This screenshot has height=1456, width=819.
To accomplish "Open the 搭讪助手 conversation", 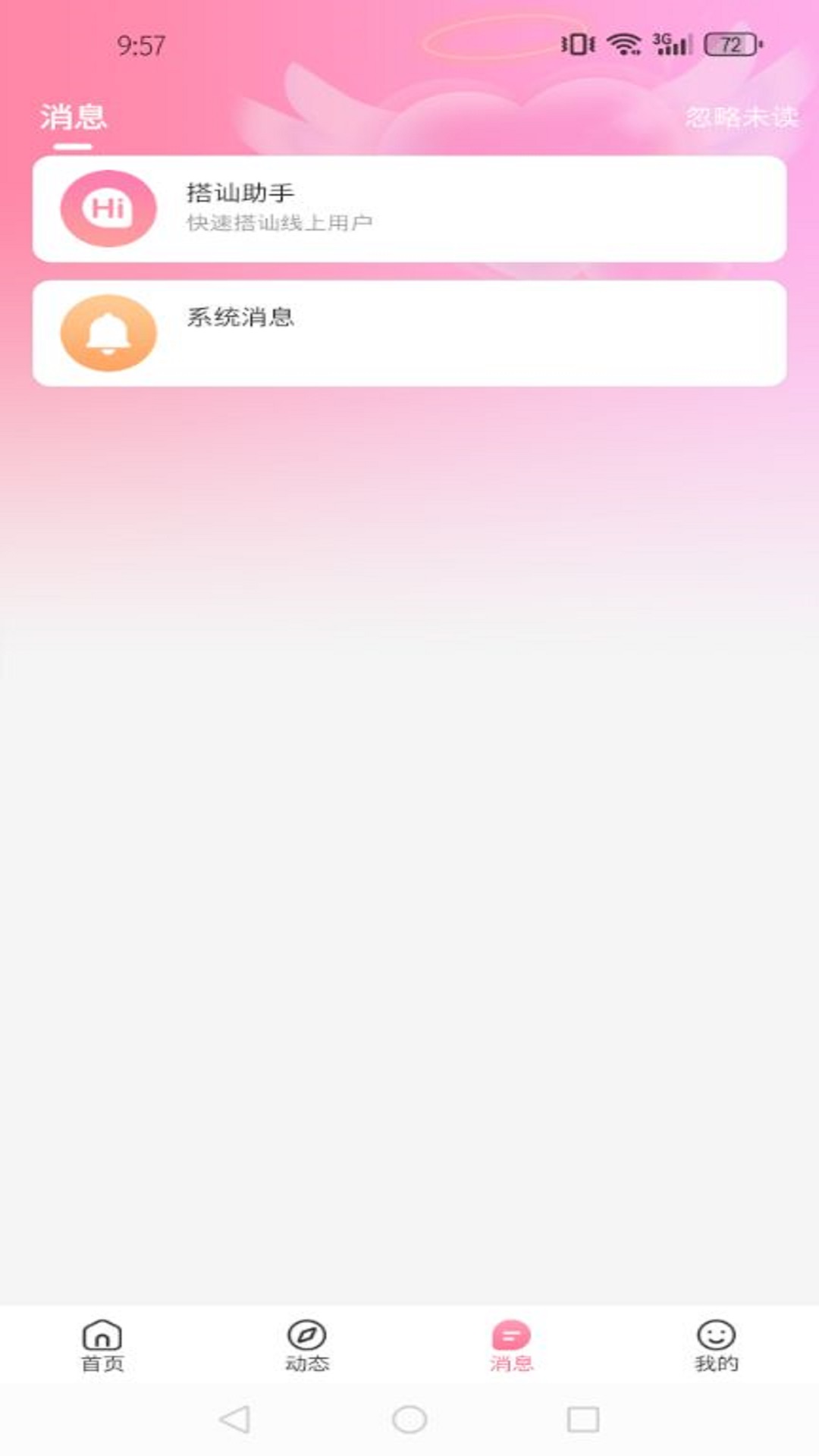I will pos(409,209).
